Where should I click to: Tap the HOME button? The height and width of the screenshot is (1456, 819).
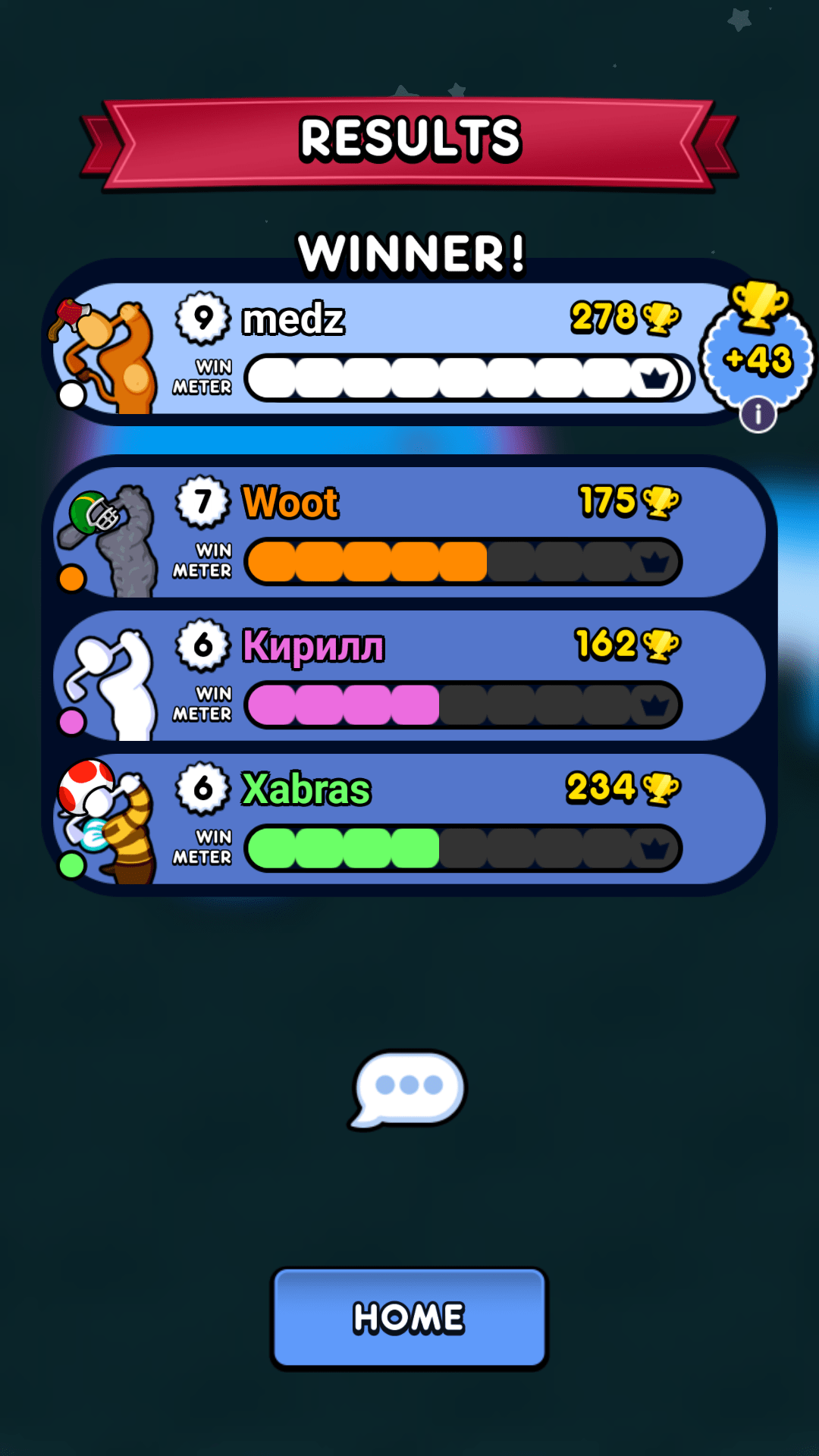pyautogui.click(x=409, y=1318)
